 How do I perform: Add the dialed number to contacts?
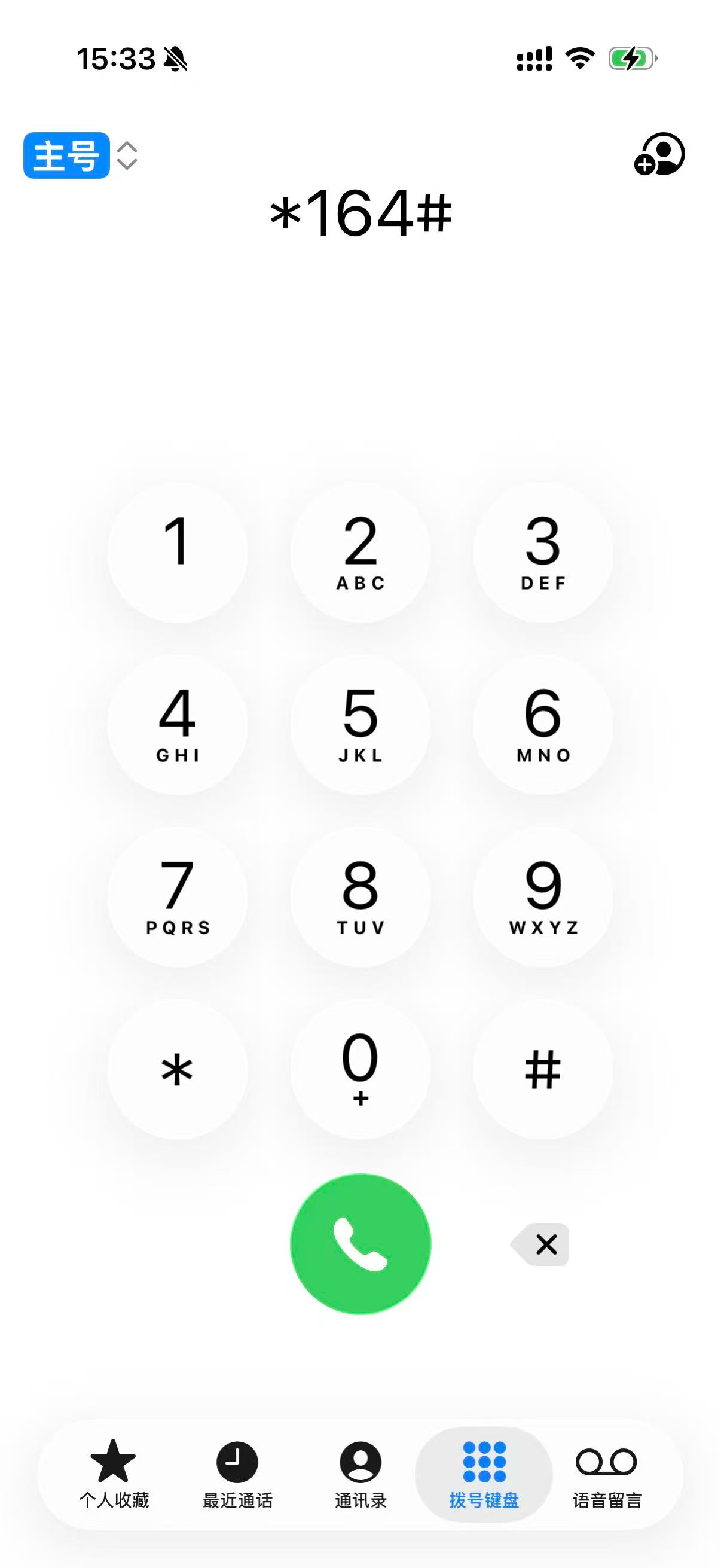659,154
